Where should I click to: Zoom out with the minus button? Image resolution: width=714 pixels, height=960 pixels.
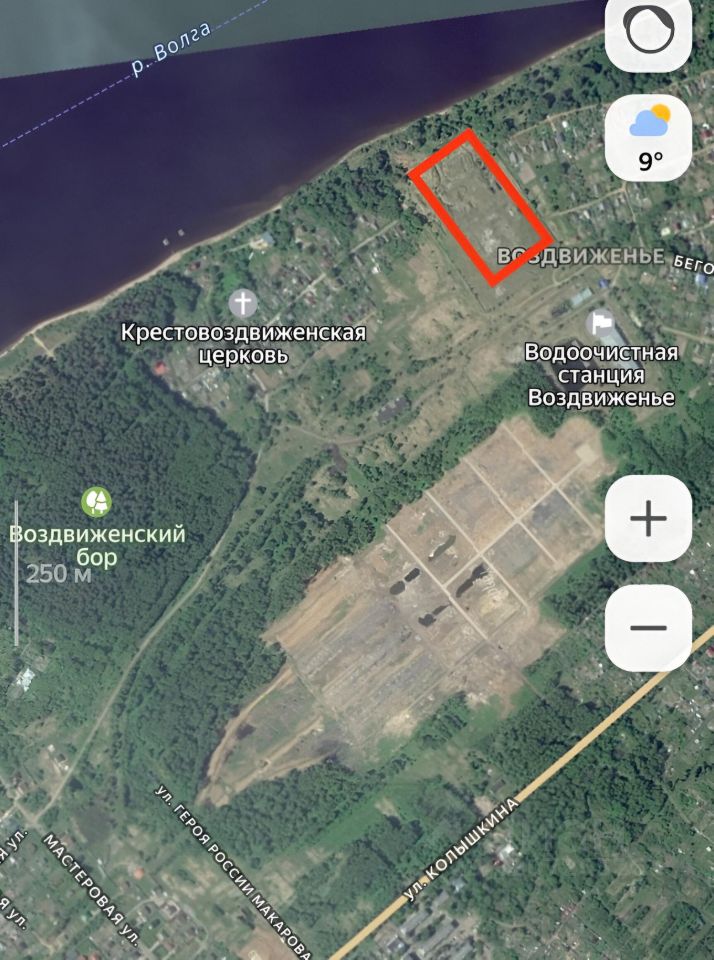[649, 628]
